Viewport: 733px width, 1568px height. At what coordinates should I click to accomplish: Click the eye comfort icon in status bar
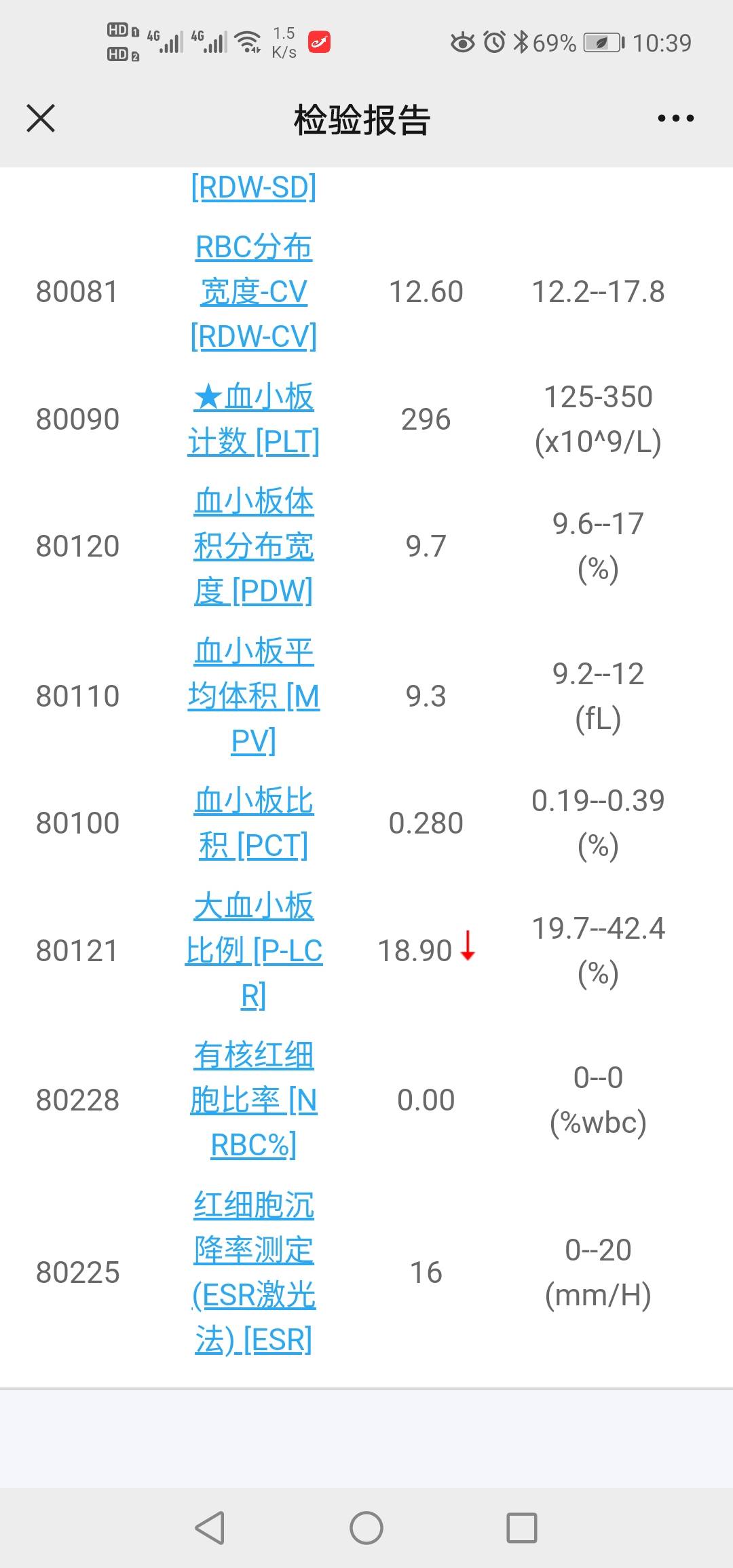pyautogui.click(x=464, y=42)
